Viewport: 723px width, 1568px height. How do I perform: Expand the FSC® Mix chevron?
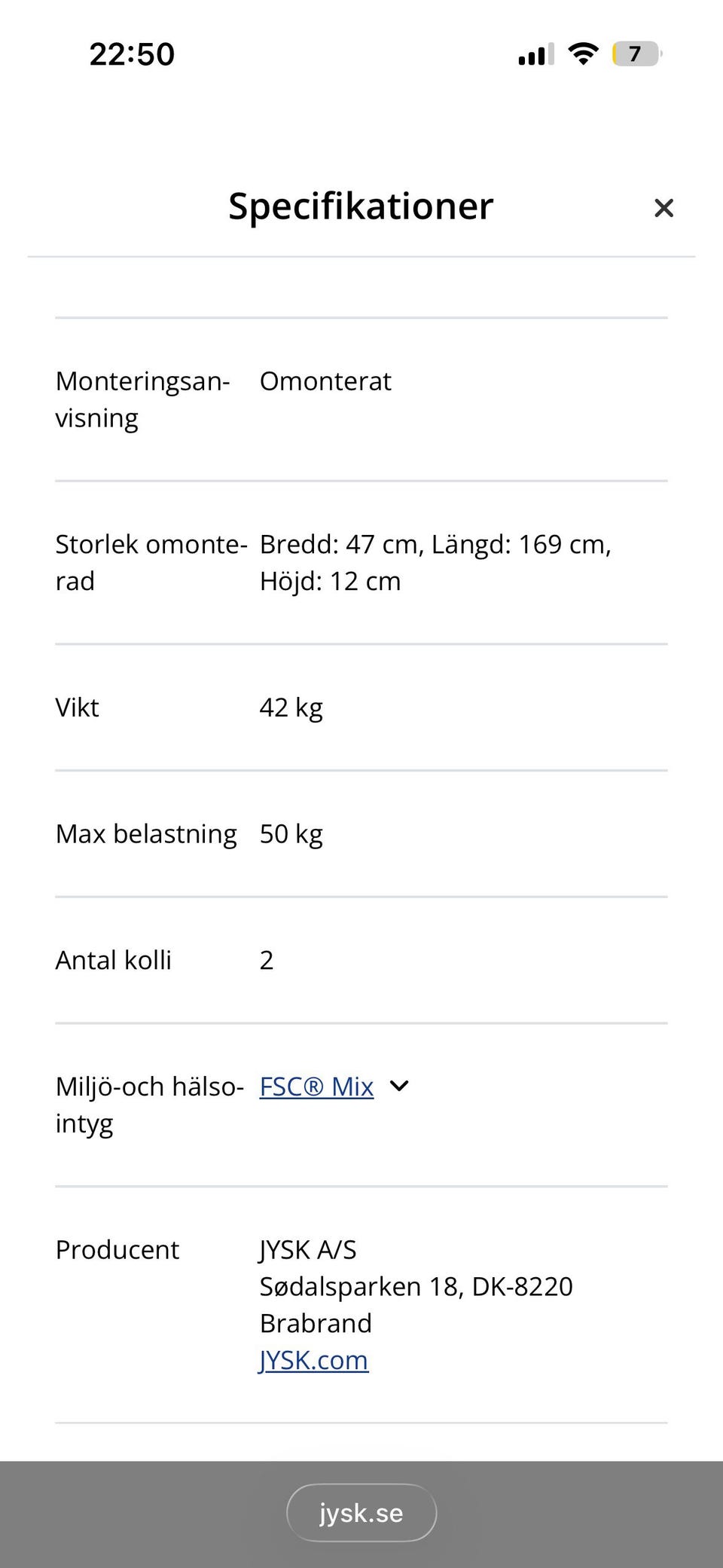399,1086
